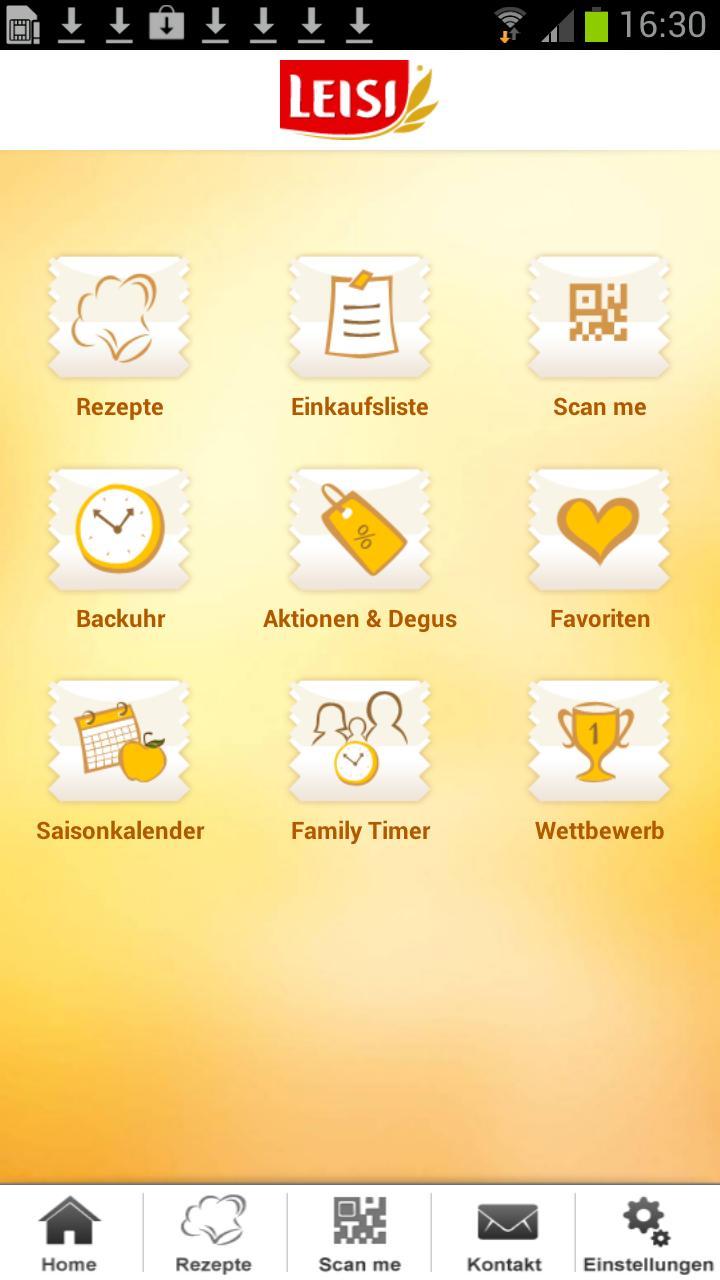720x1280 pixels.
Task: Go to the Kontakt tab
Action: [x=505, y=1234]
